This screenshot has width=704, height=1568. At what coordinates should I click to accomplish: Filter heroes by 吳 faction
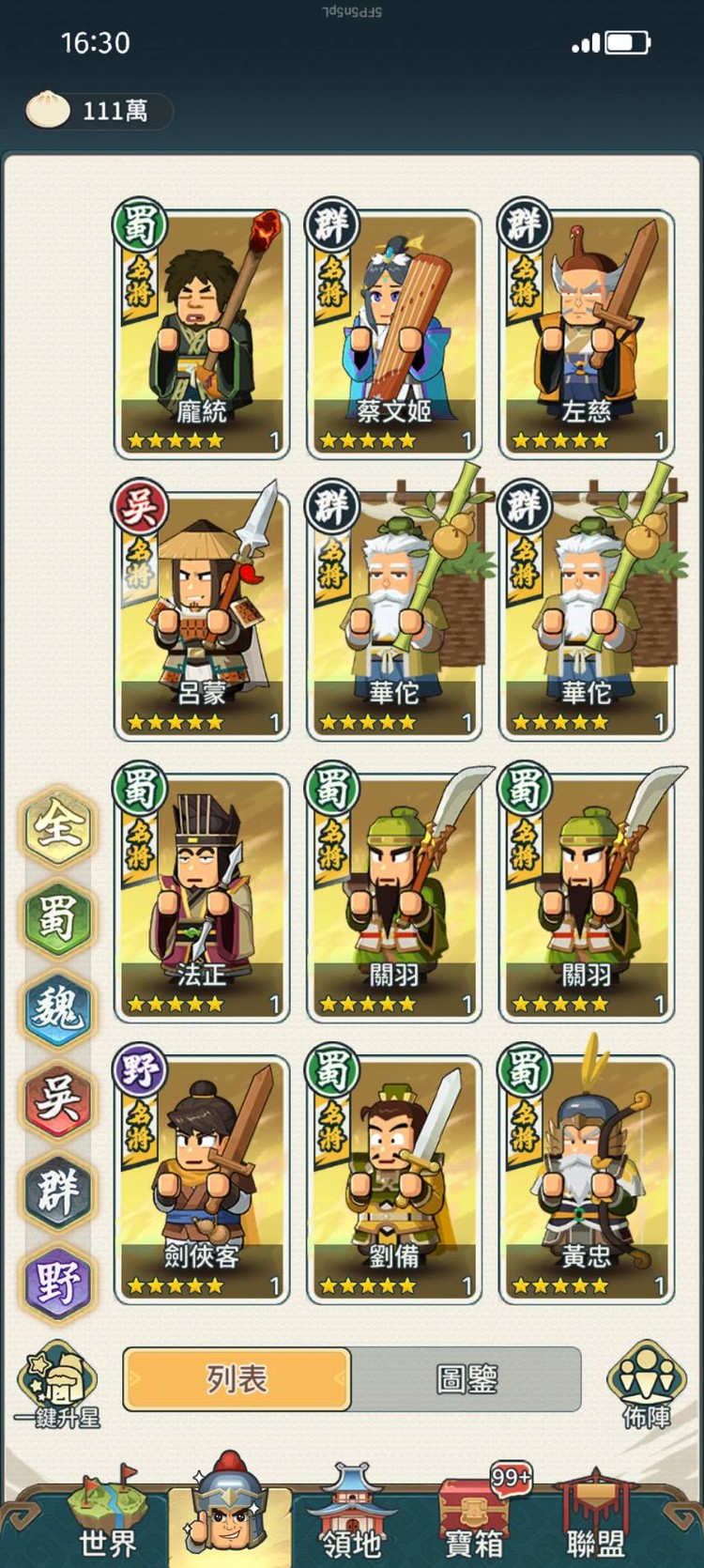[x=58, y=1100]
